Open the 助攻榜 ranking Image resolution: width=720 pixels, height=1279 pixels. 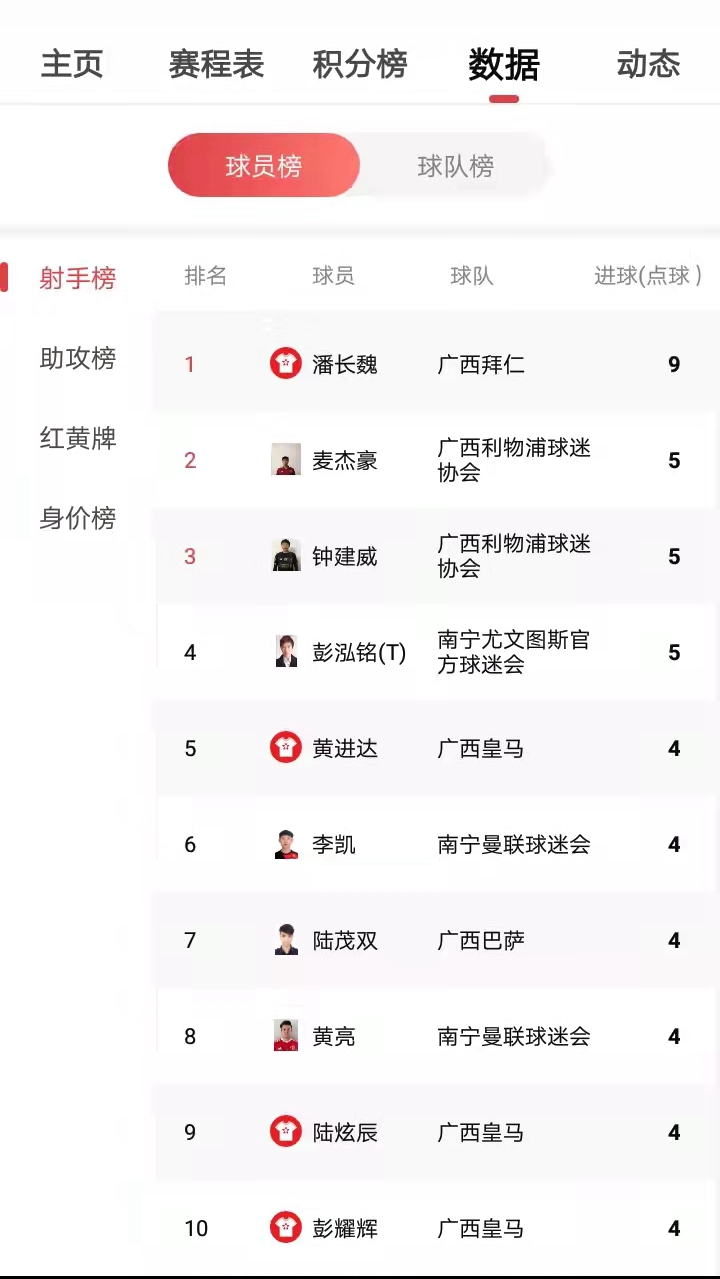click(78, 358)
